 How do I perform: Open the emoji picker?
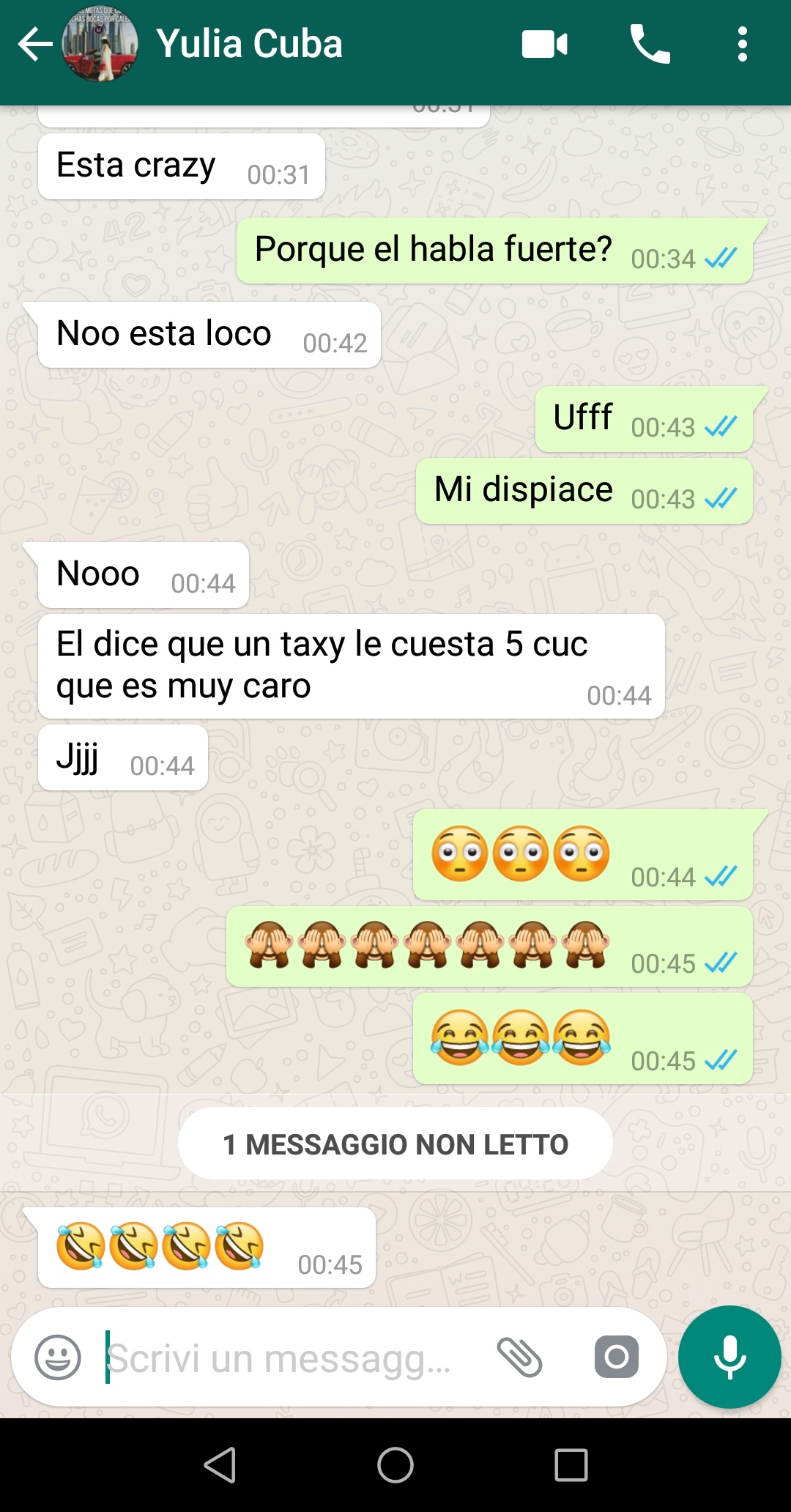point(58,1357)
